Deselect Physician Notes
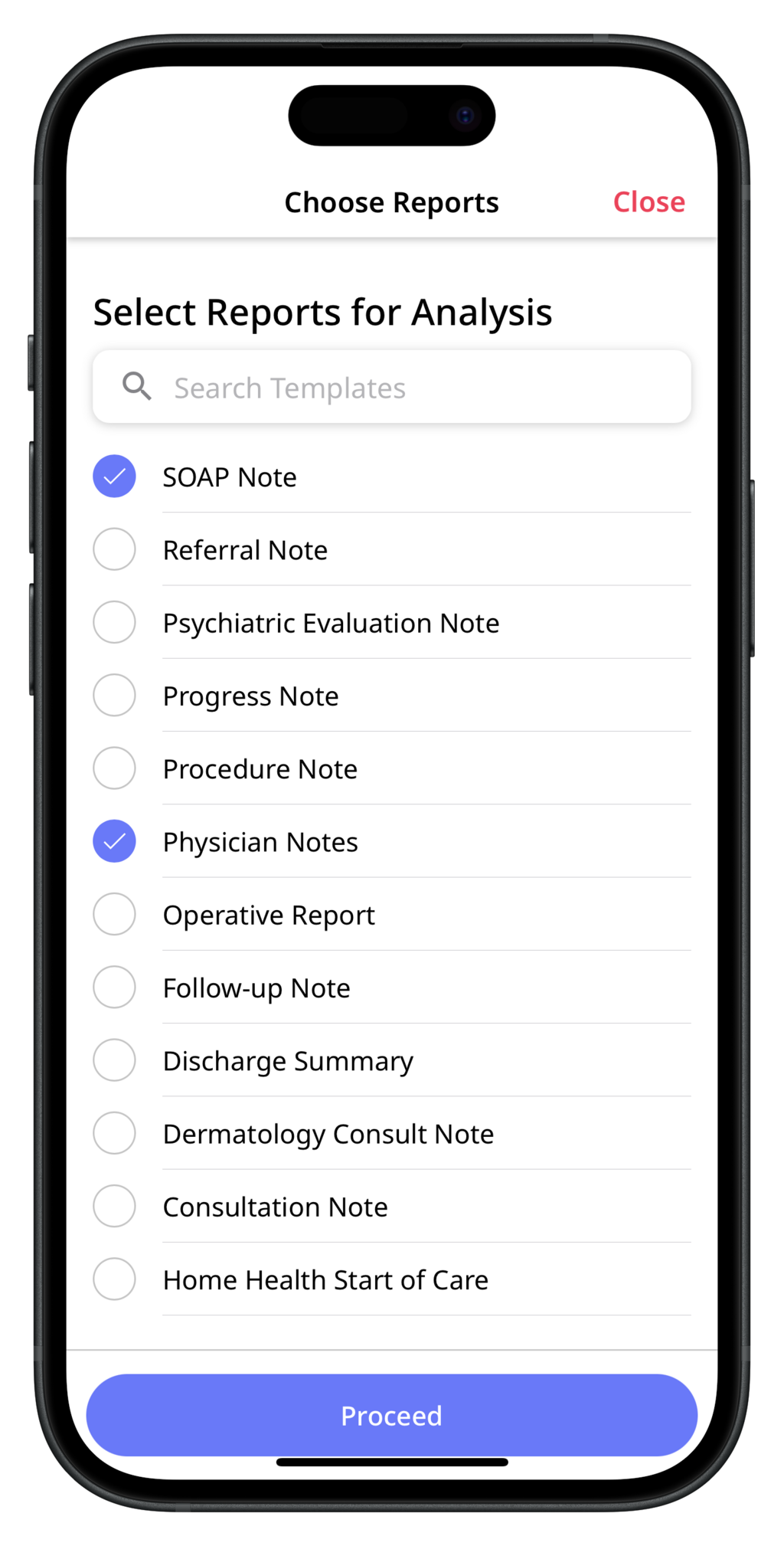 click(x=114, y=841)
